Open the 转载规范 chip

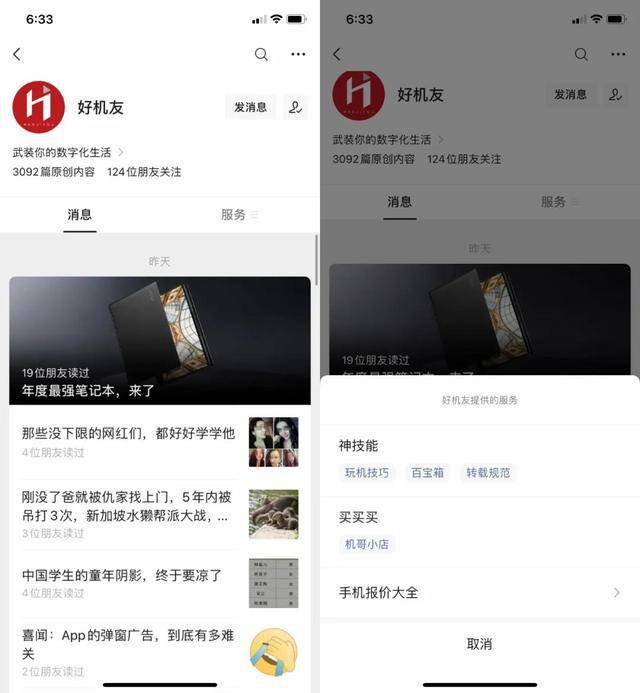pyautogui.click(x=488, y=473)
